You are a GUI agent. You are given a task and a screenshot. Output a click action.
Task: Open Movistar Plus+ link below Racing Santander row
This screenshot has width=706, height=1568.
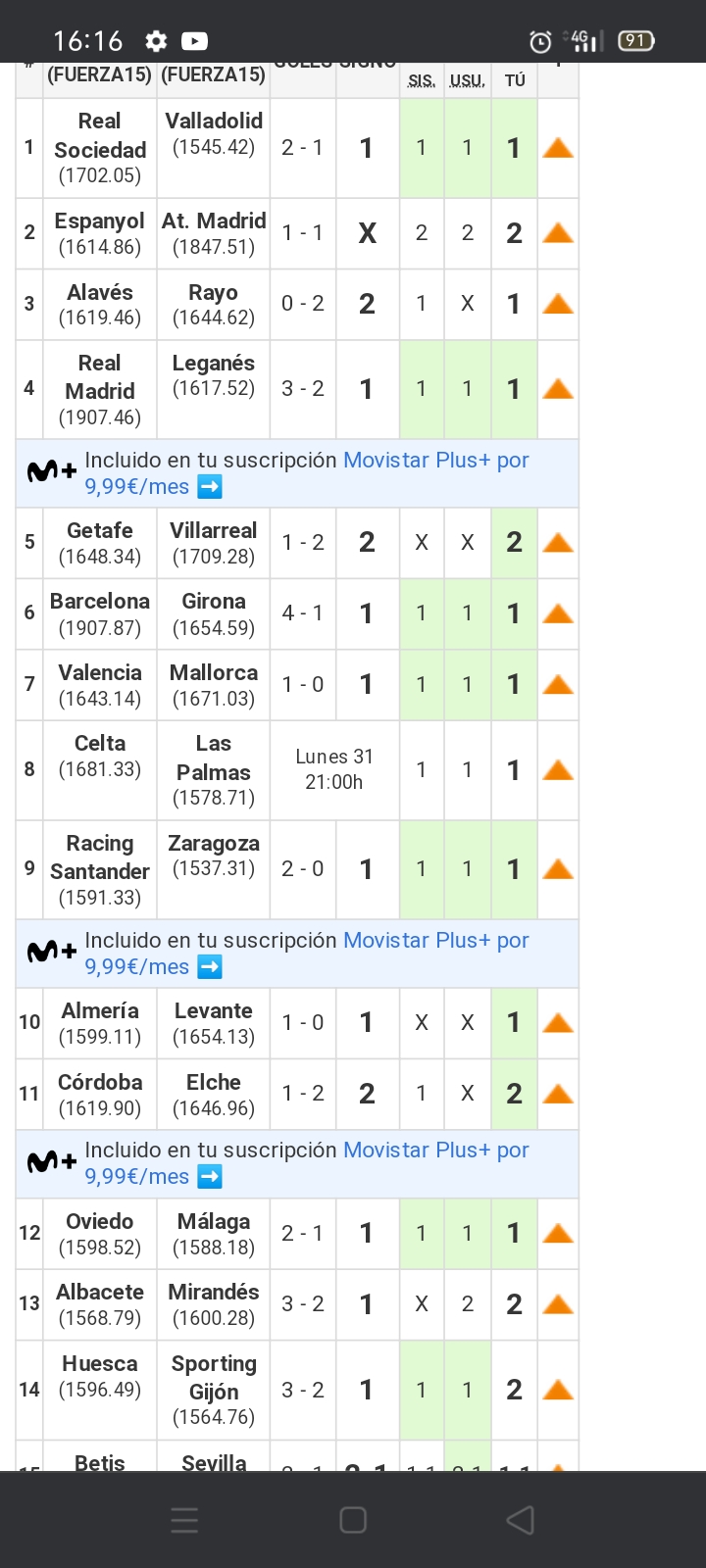(x=435, y=941)
